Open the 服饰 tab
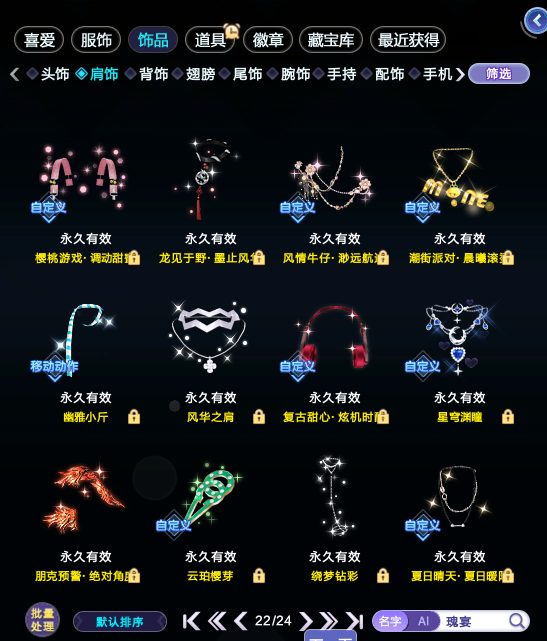 click(96, 40)
